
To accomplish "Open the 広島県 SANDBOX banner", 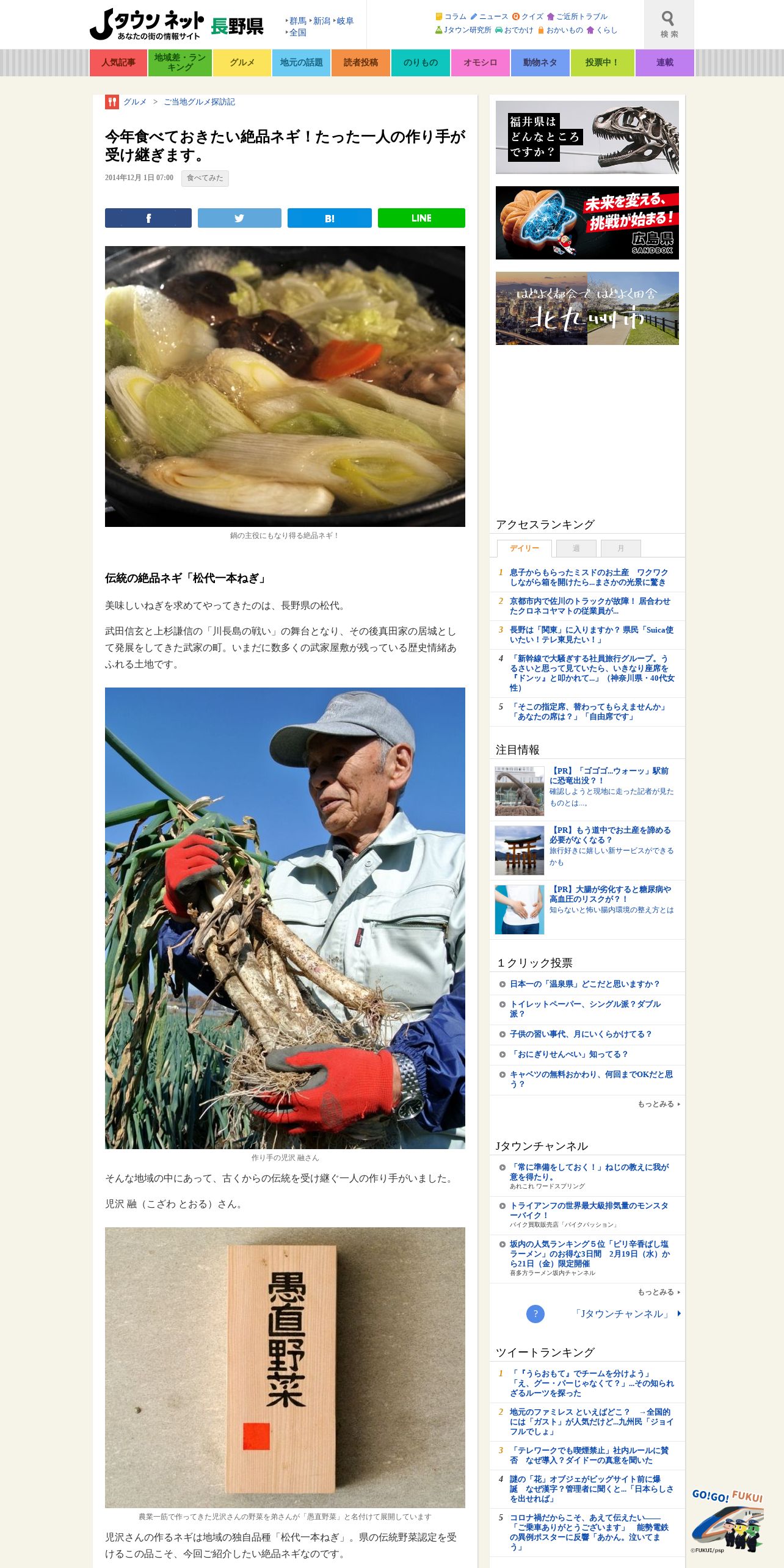I will [x=587, y=223].
